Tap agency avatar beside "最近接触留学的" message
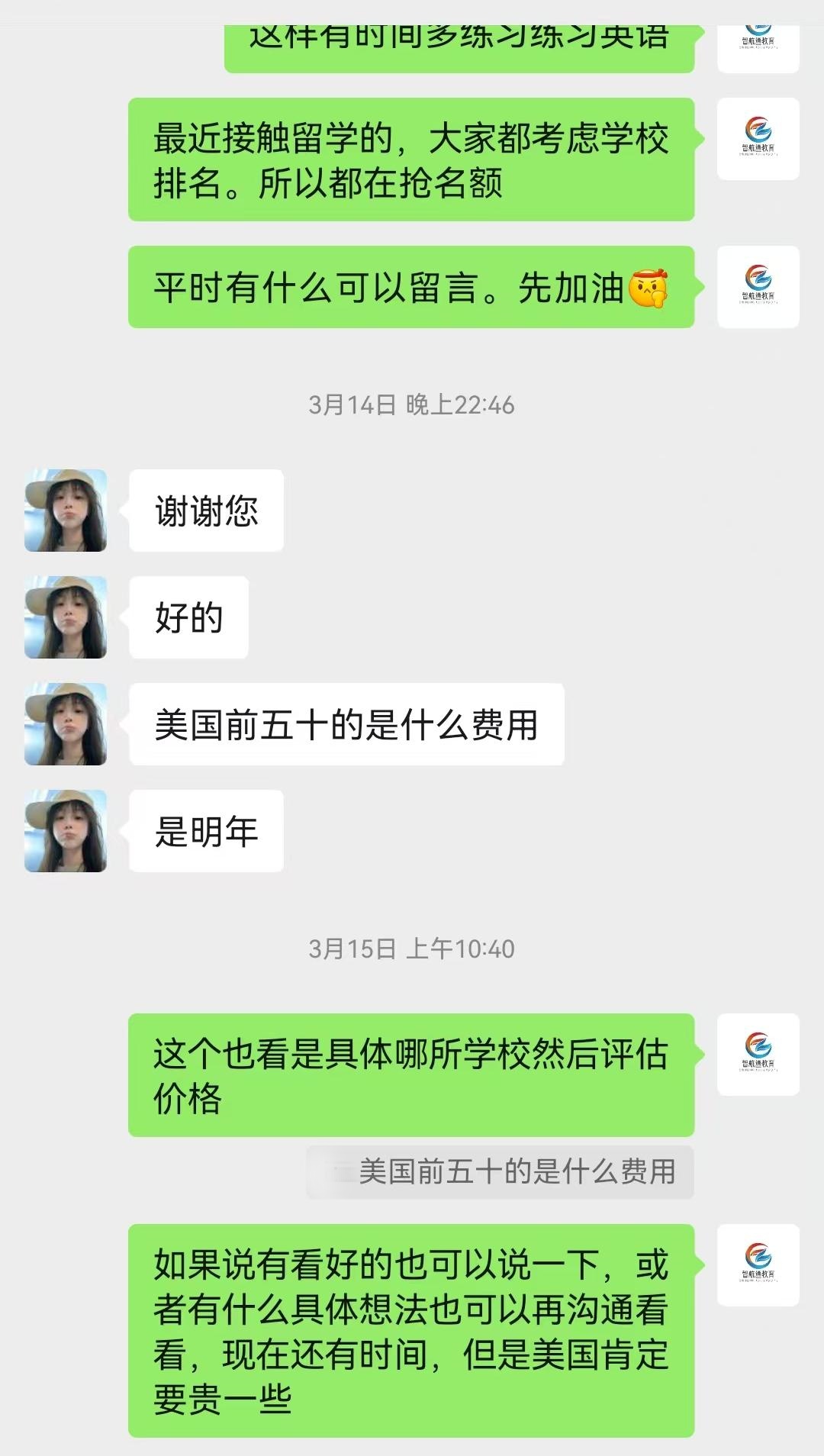The width and height of the screenshot is (824, 1456). 758,139
